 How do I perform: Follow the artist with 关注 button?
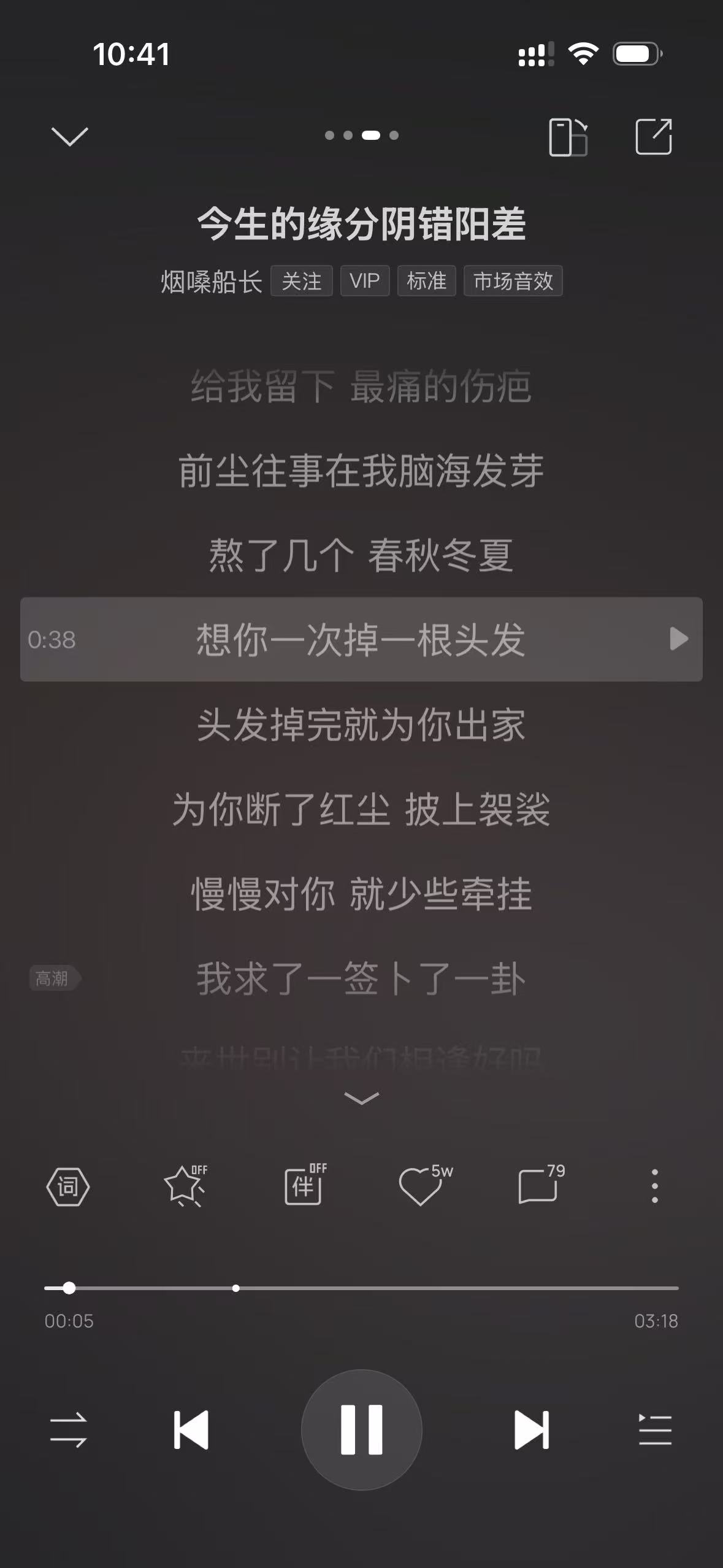(x=301, y=281)
